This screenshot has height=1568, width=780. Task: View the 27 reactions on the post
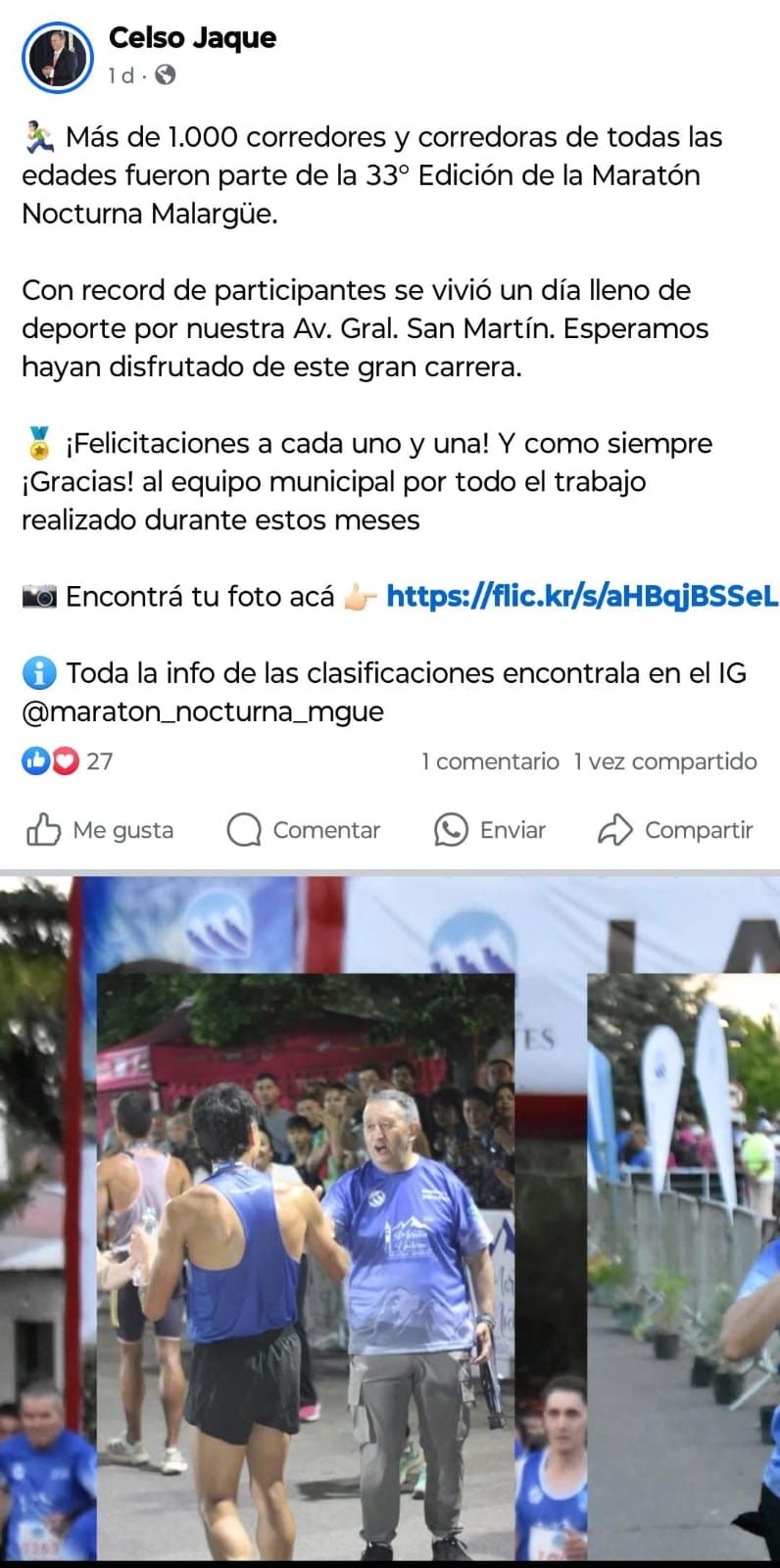[69, 760]
